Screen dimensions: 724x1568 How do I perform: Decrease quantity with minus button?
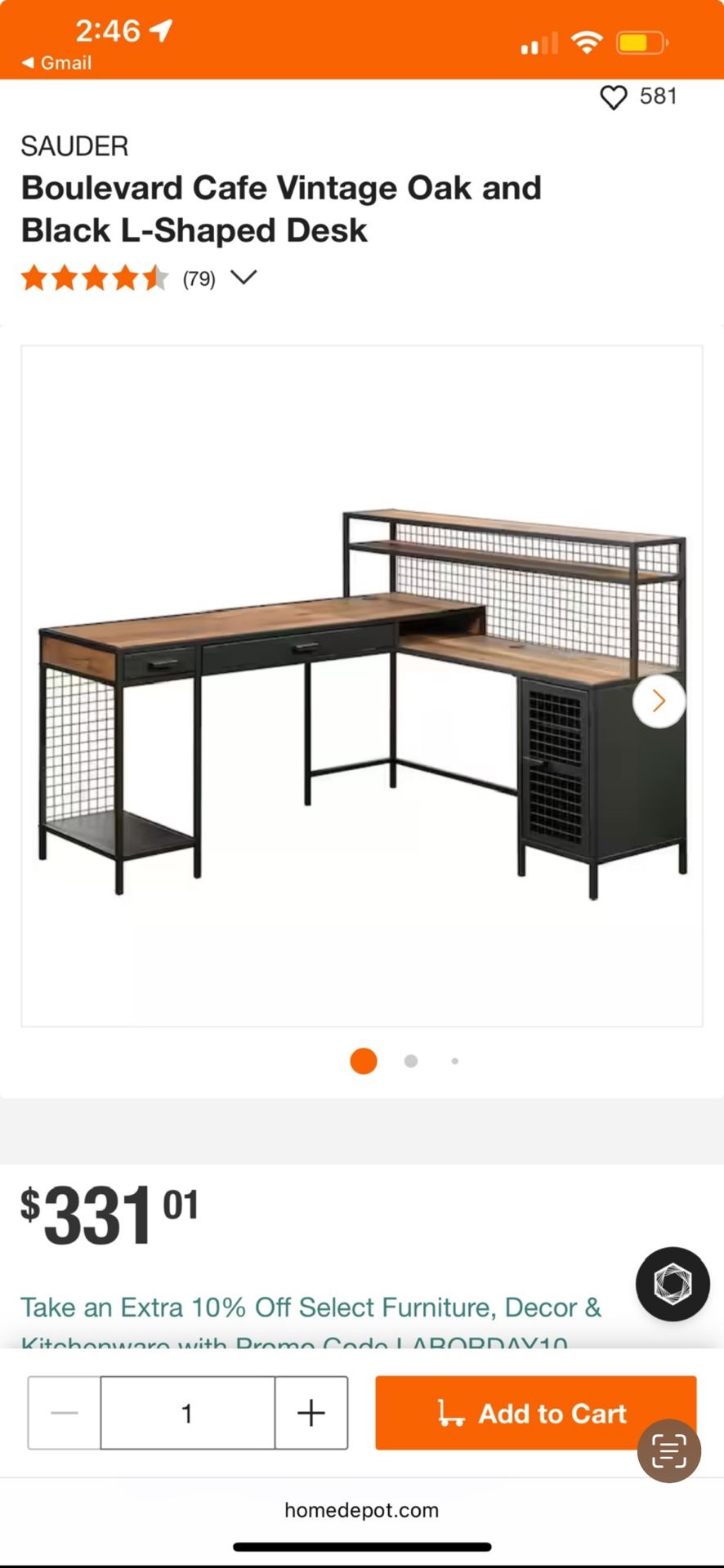65,1413
